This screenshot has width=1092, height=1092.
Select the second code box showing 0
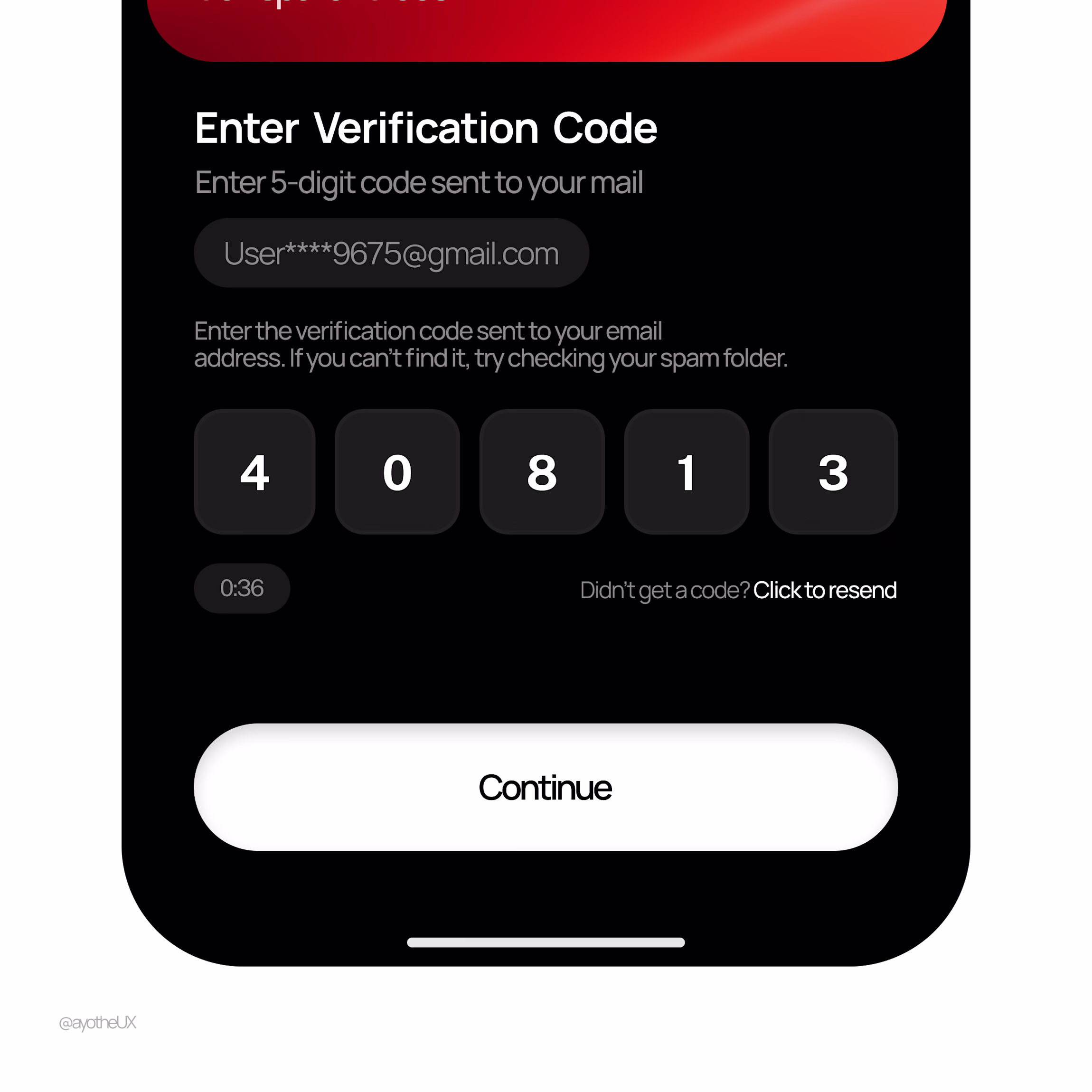pos(397,472)
